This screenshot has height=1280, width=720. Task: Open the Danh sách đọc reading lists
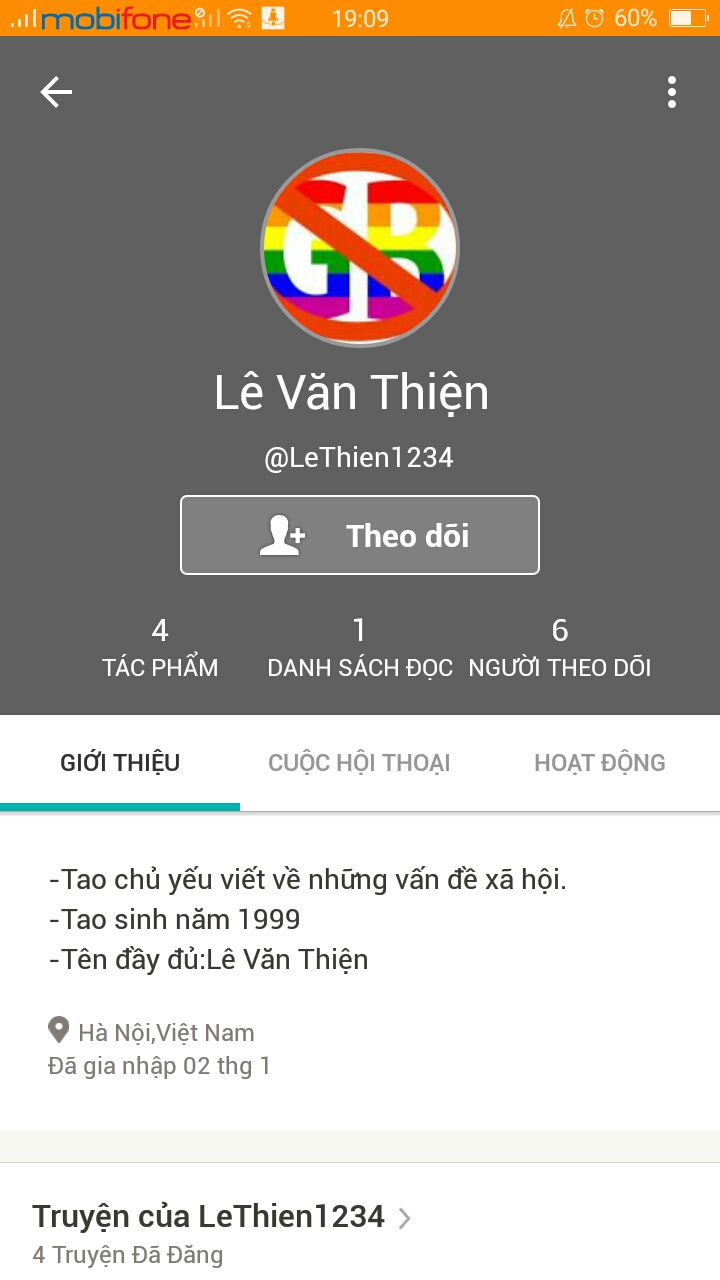360,648
